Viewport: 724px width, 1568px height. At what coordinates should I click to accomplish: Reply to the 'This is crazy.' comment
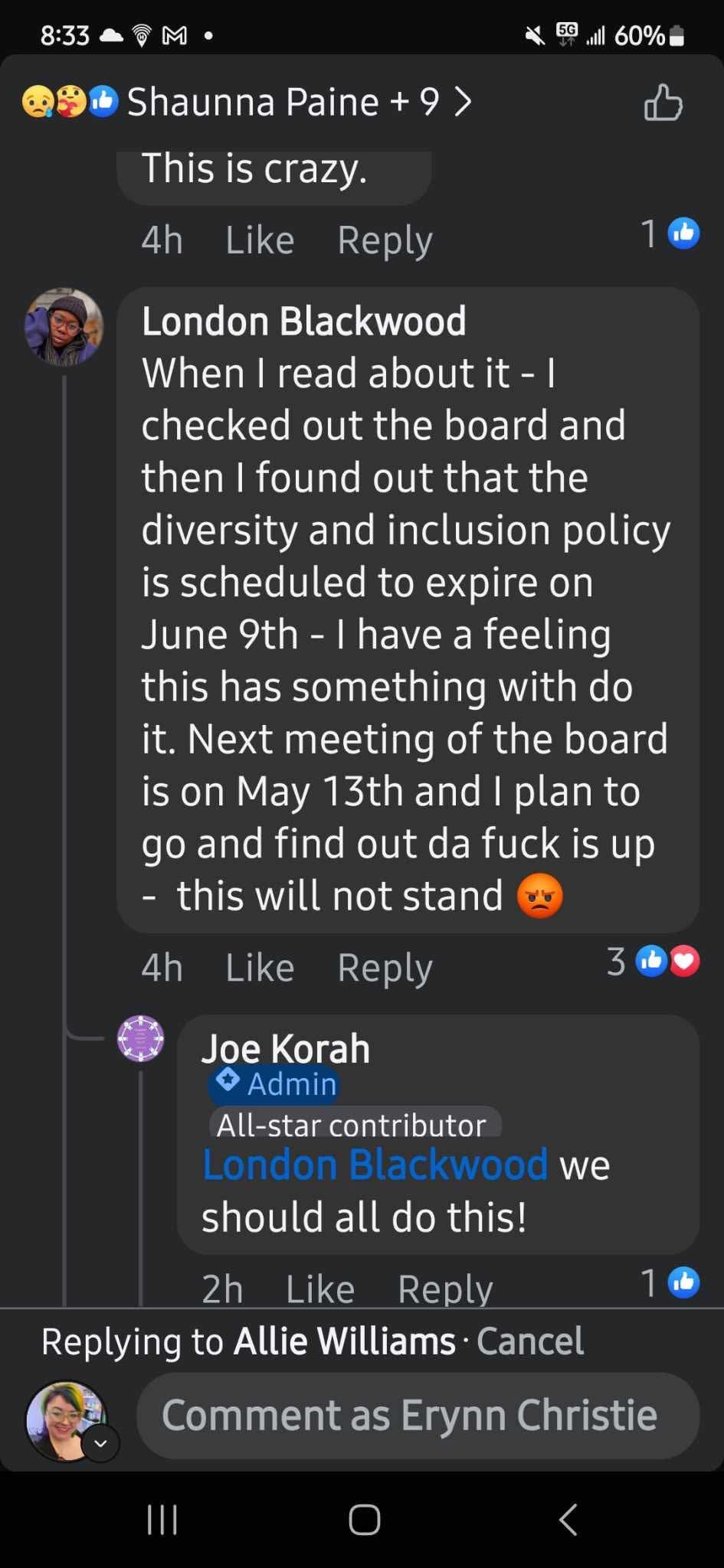point(385,240)
